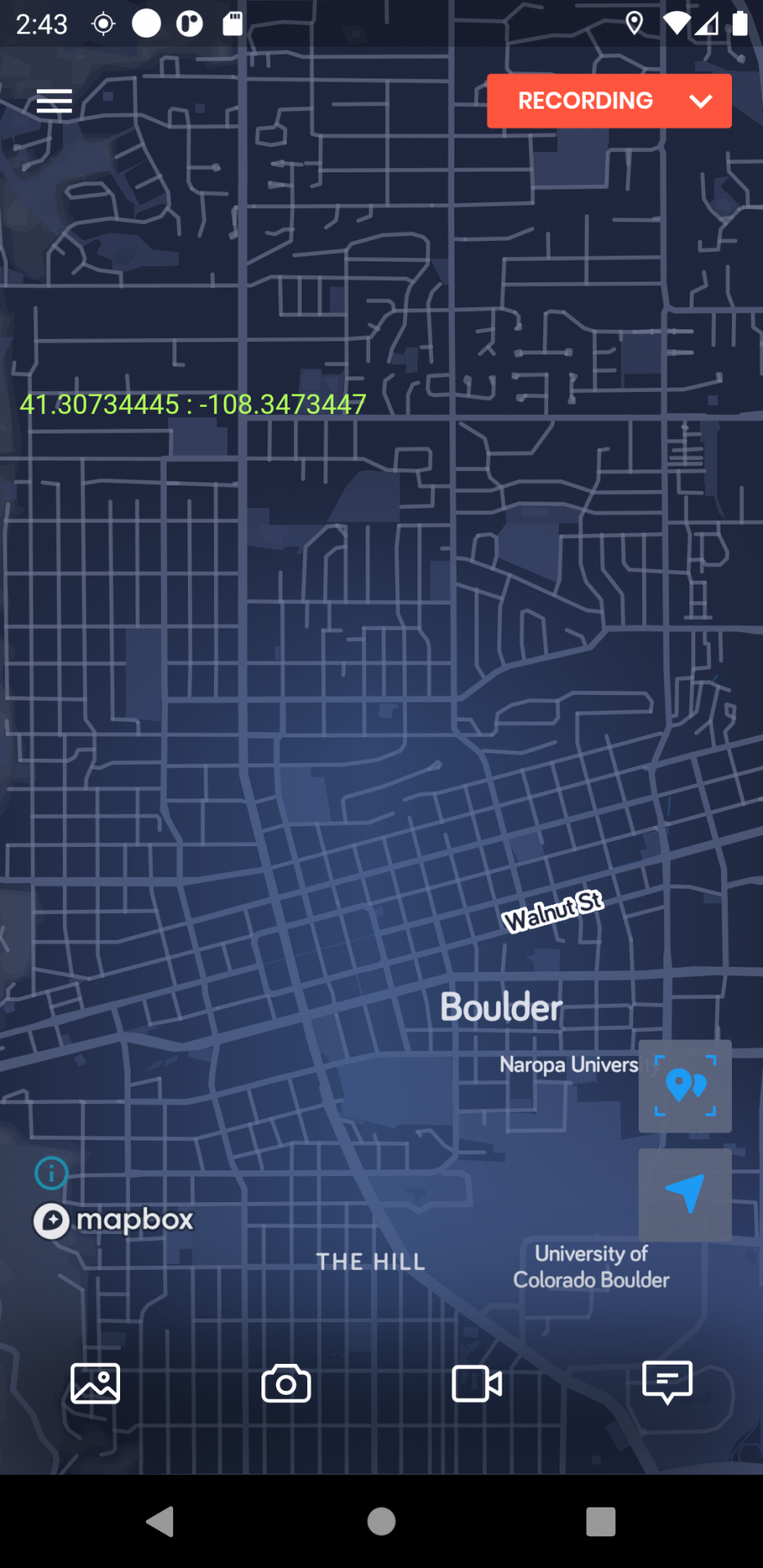The height and width of the screenshot is (1568, 763).
Task: Take a photo with camera icon
Action: [286, 1383]
